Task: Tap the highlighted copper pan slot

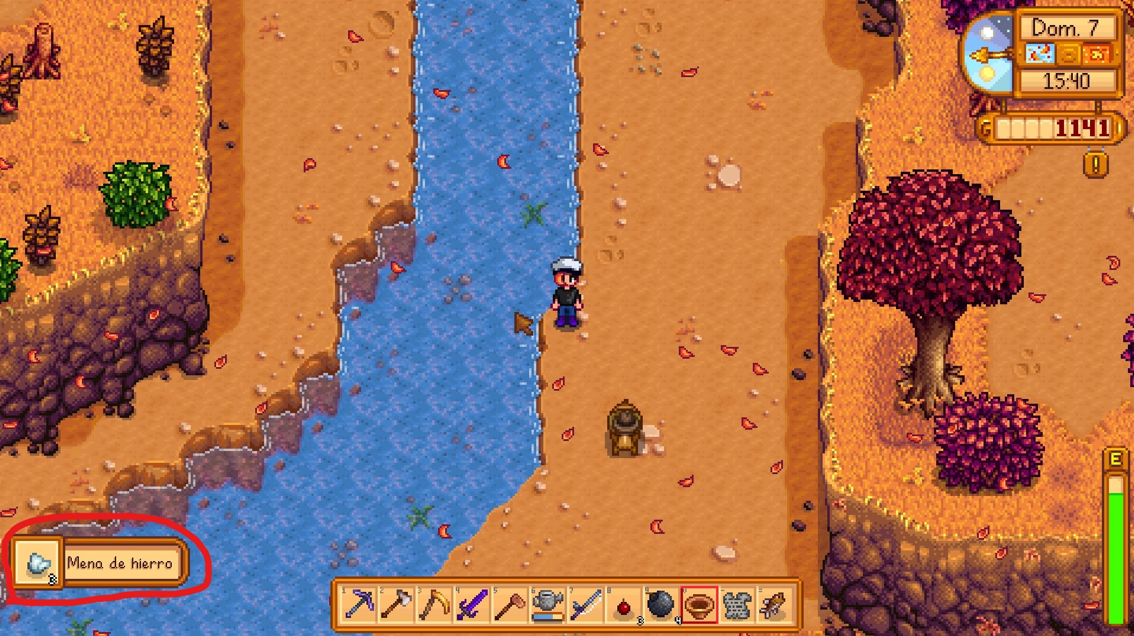Action: coord(699,605)
